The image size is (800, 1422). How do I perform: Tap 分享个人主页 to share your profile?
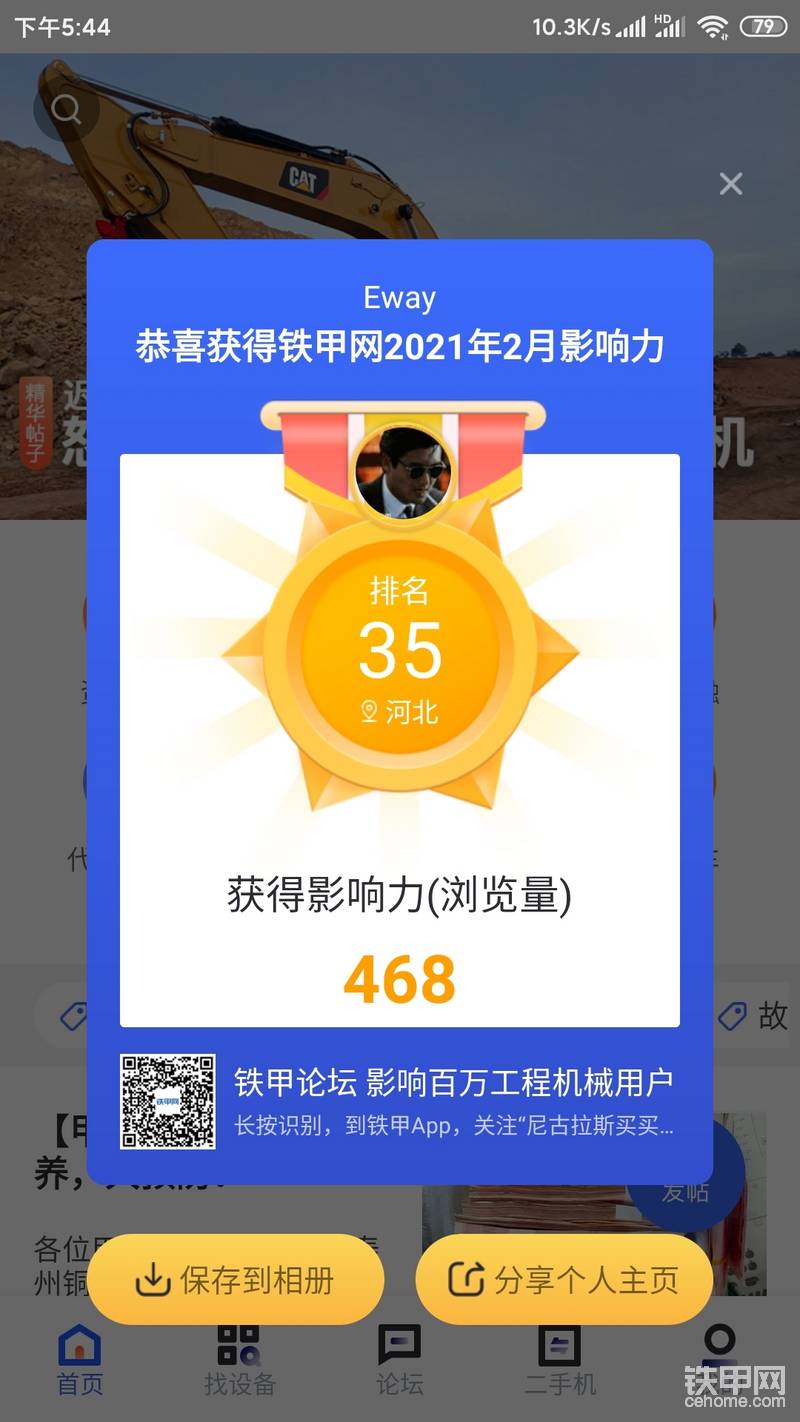tap(564, 1279)
